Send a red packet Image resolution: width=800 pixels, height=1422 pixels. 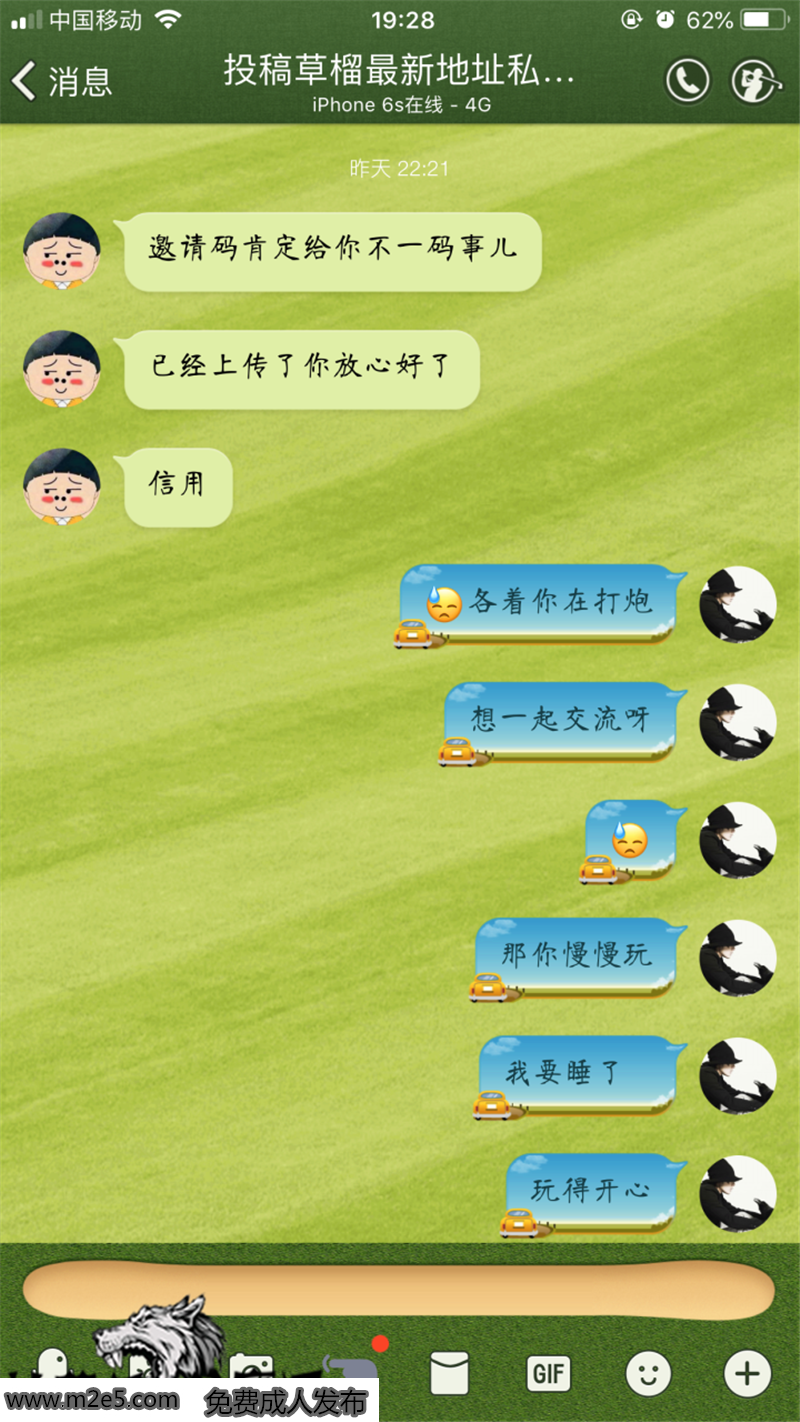tap(449, 1372)
